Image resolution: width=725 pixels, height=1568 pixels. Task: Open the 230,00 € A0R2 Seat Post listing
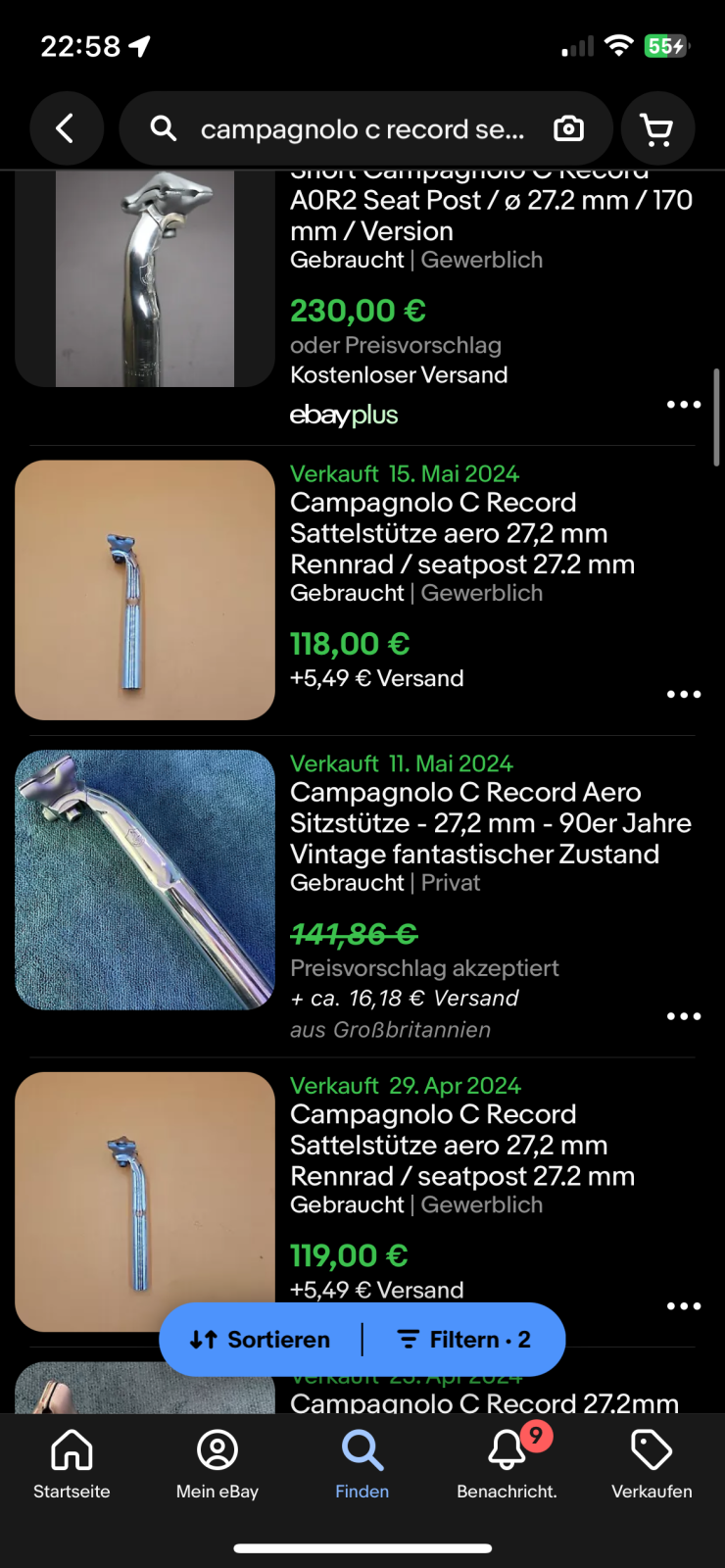[x=490, y=216]
